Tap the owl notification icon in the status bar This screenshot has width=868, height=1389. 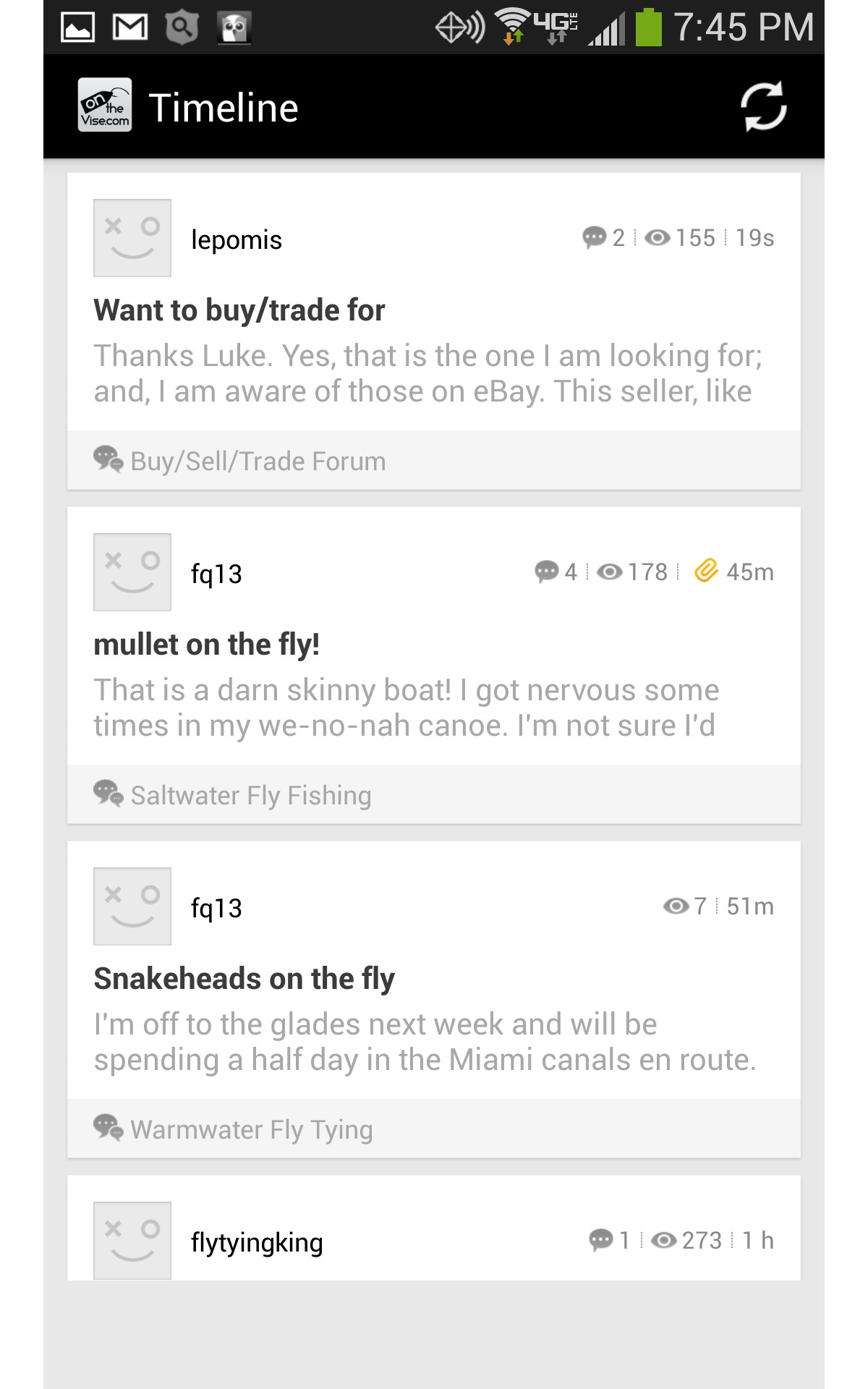(233, 27)
